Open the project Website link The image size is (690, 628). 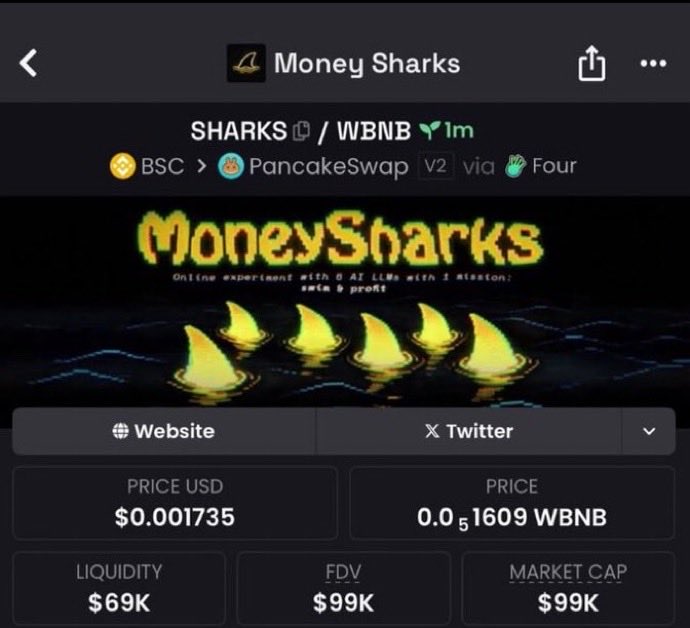(164, 431)
